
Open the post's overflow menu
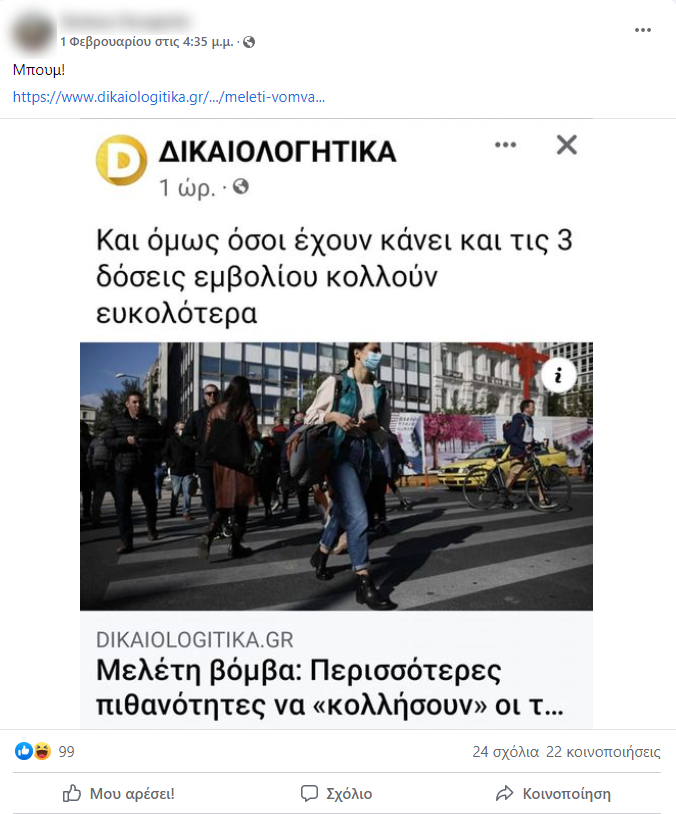643,30
